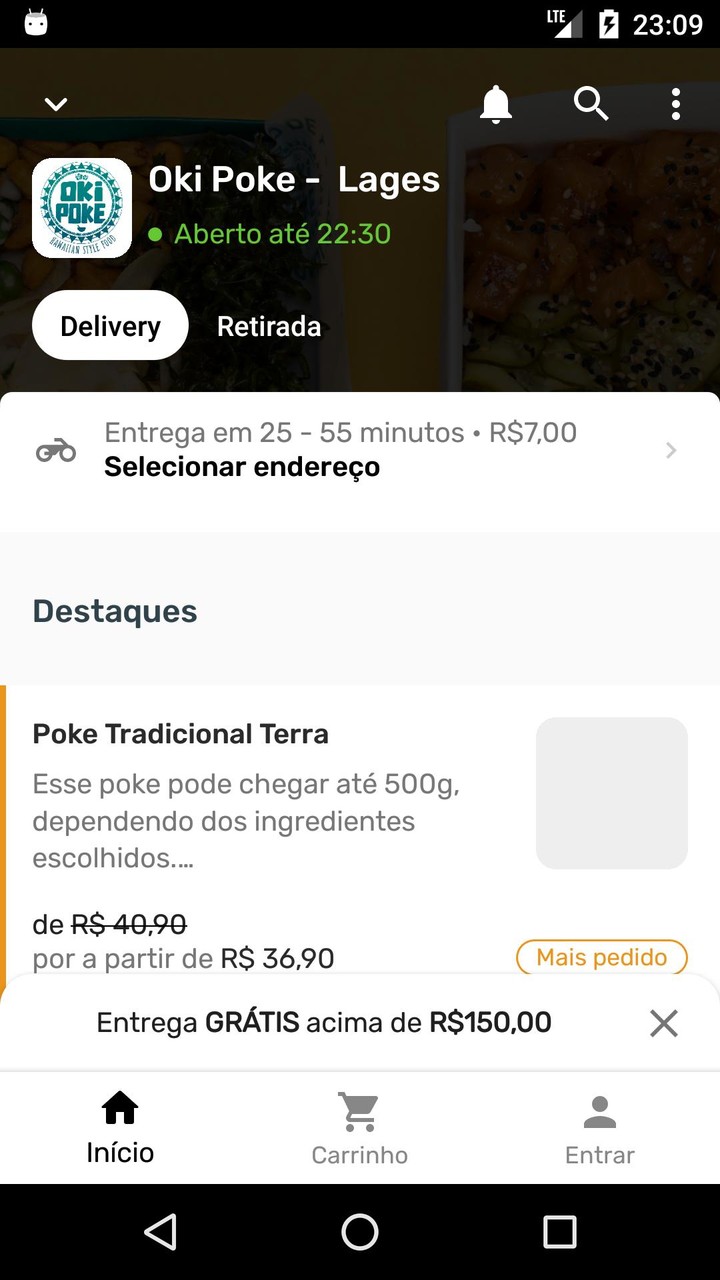Select the Delivery option pill
The image size is (720, 1280).
pyautogui.click(x=109, y=325)
